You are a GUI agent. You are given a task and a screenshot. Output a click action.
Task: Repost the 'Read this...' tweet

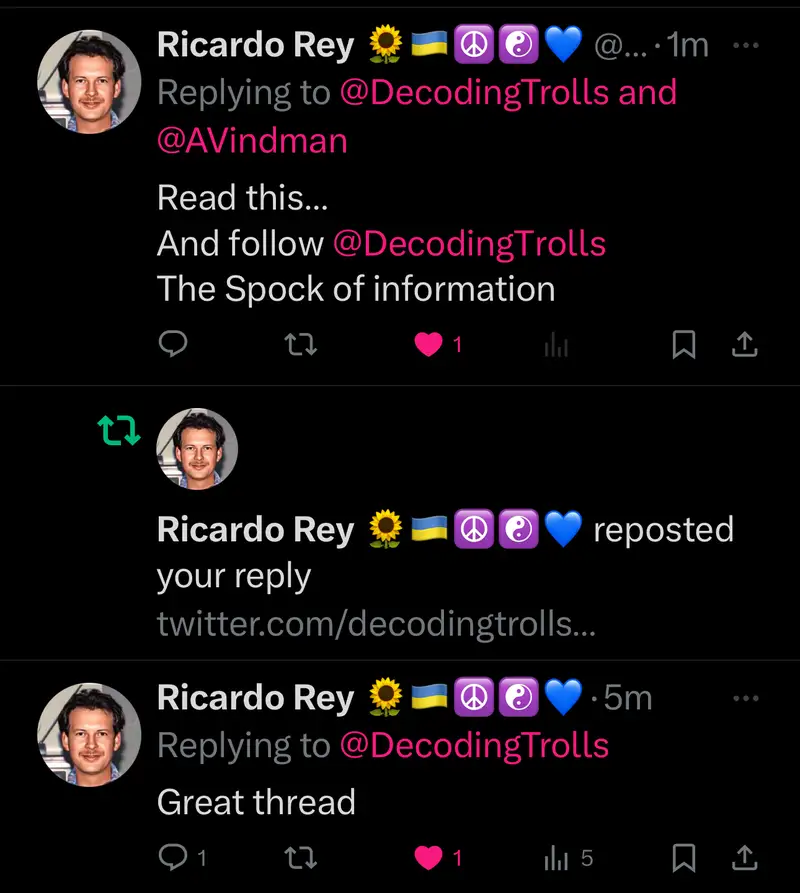pyautogui.click(x=300, y=345)
